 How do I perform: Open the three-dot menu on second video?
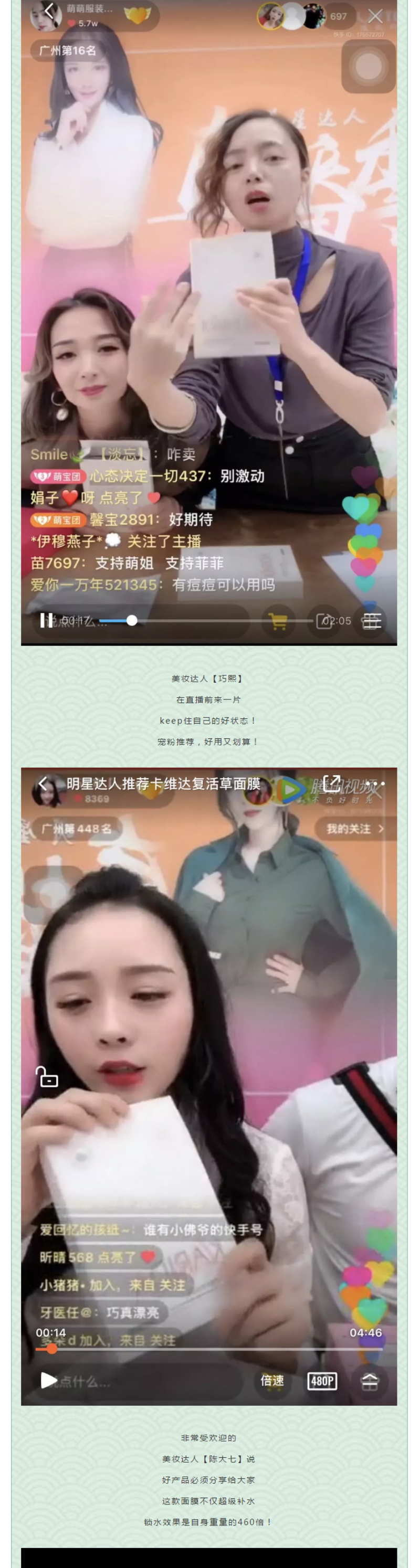tap(375, 783)
